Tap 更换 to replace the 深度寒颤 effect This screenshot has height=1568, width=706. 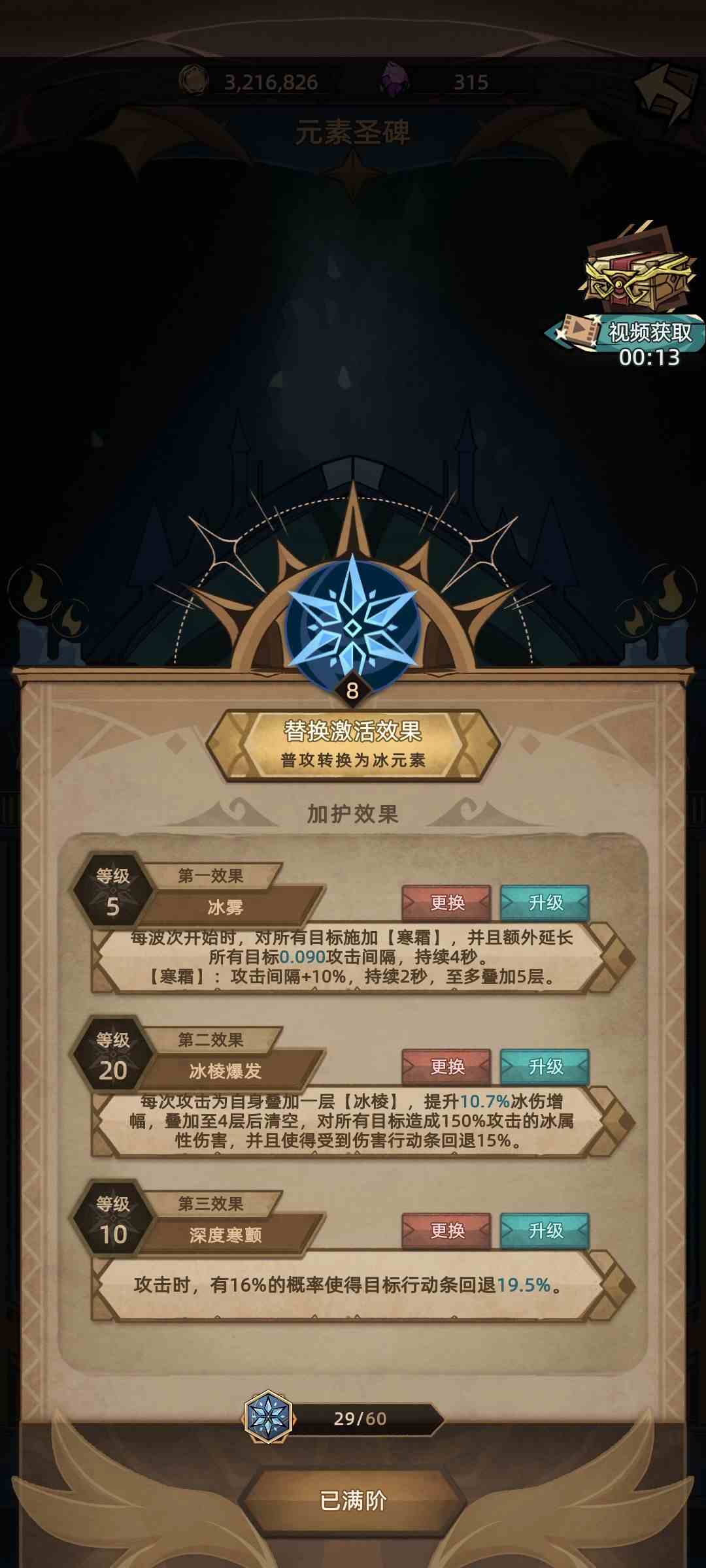click(x=446, y=1231)
